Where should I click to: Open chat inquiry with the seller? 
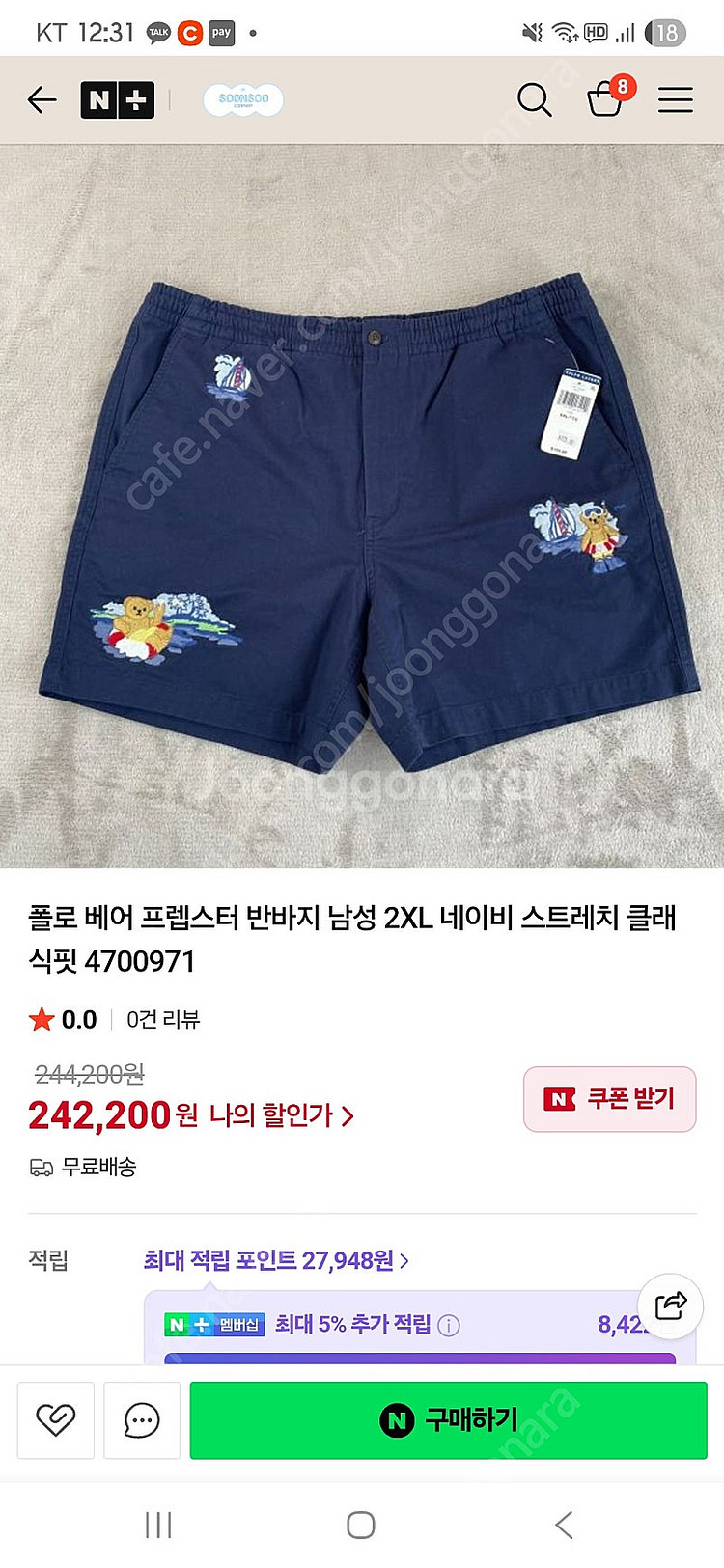click(142, 1419)
